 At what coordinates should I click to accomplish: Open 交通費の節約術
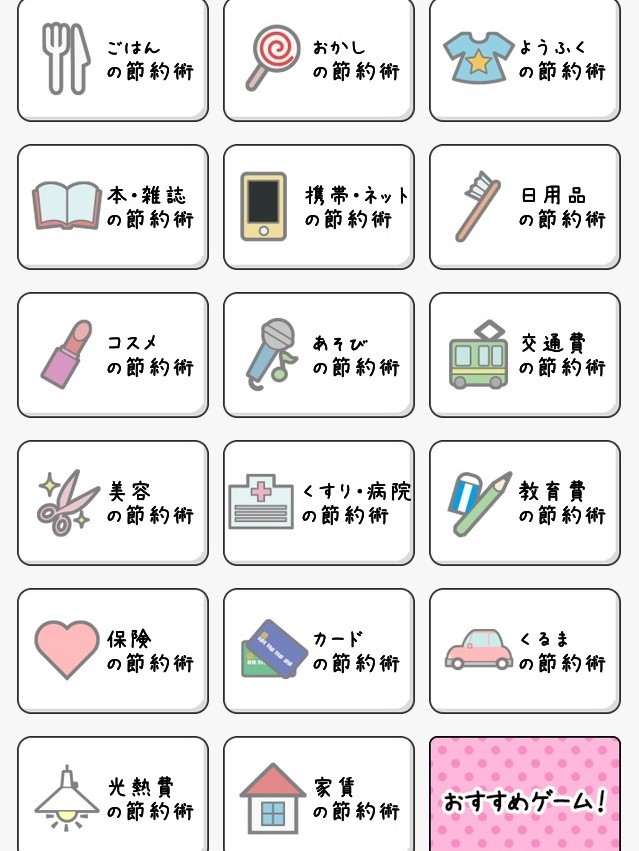pyautogui.click(x=524, y=355)
